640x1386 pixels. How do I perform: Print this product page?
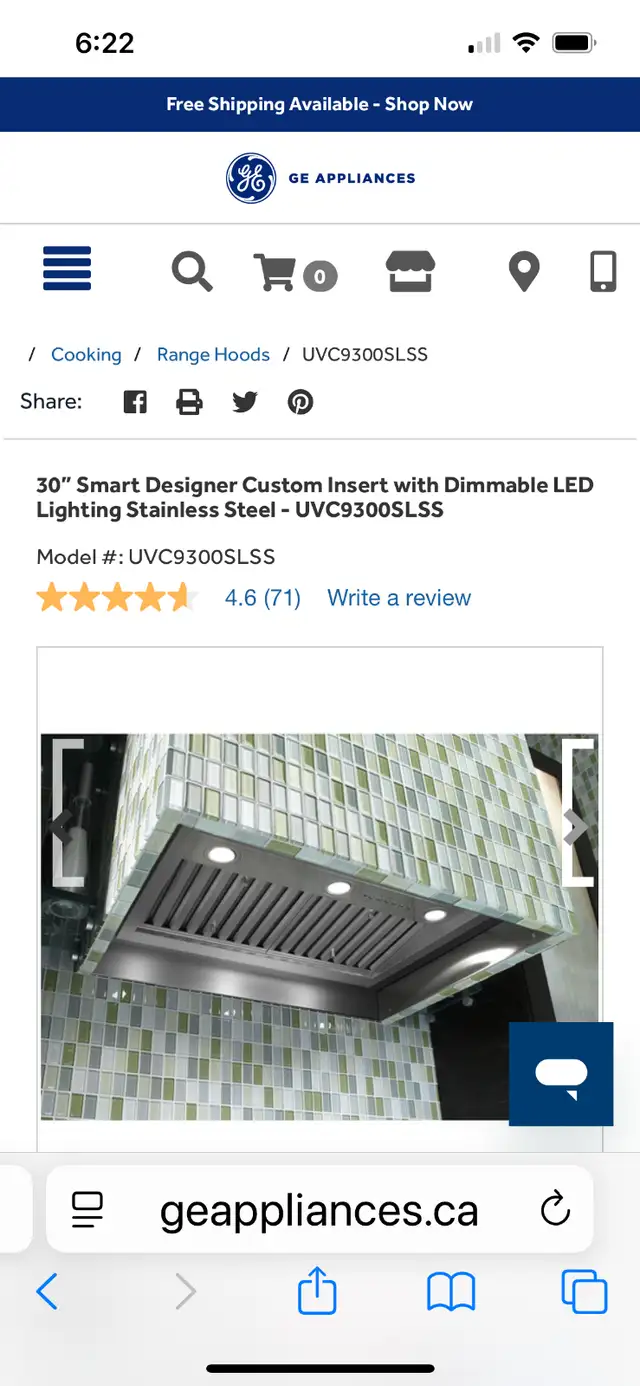[x=189, y=402]
